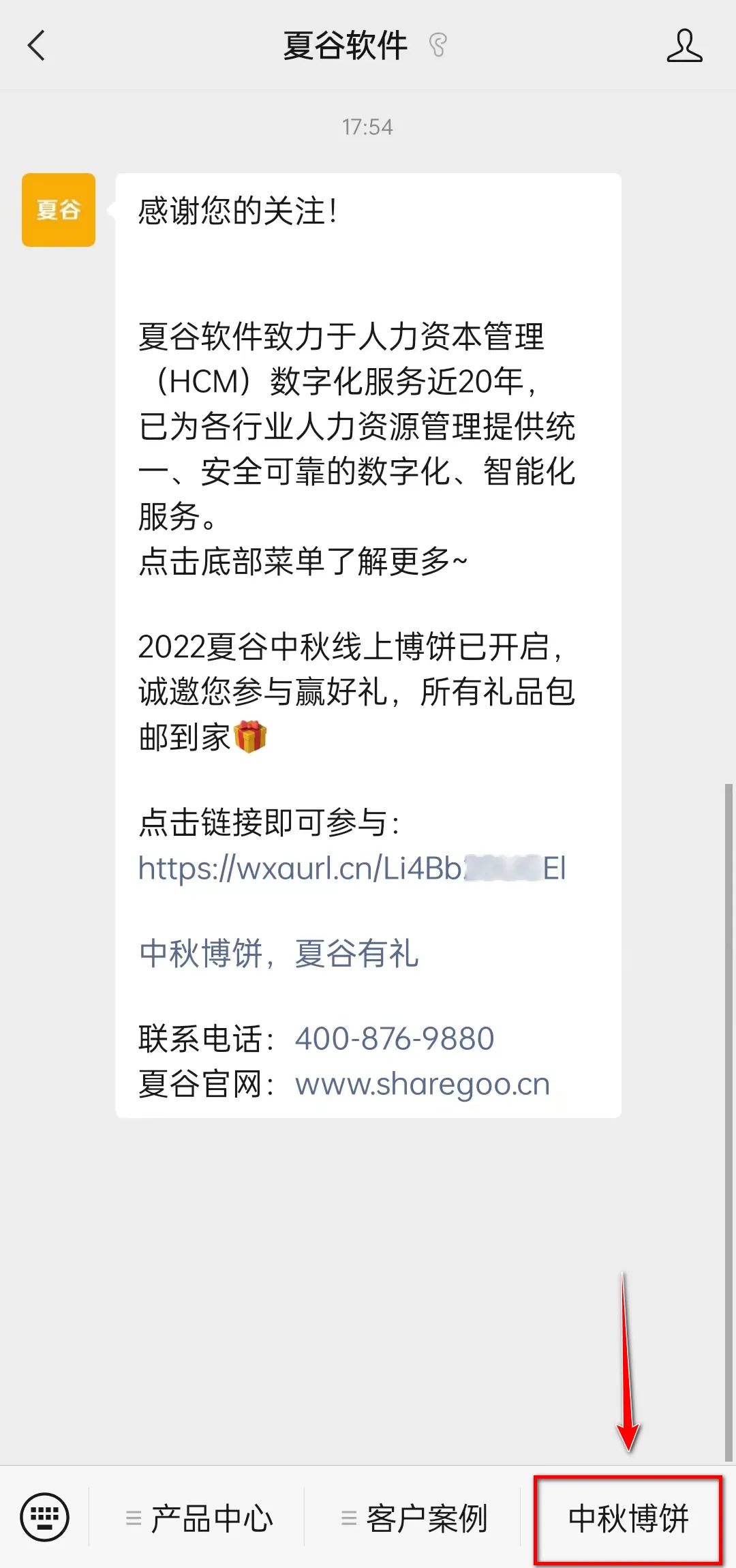Go back using the top-left arrow
Viewport: 736px width, 1568px height.
[x=37, y=46]
